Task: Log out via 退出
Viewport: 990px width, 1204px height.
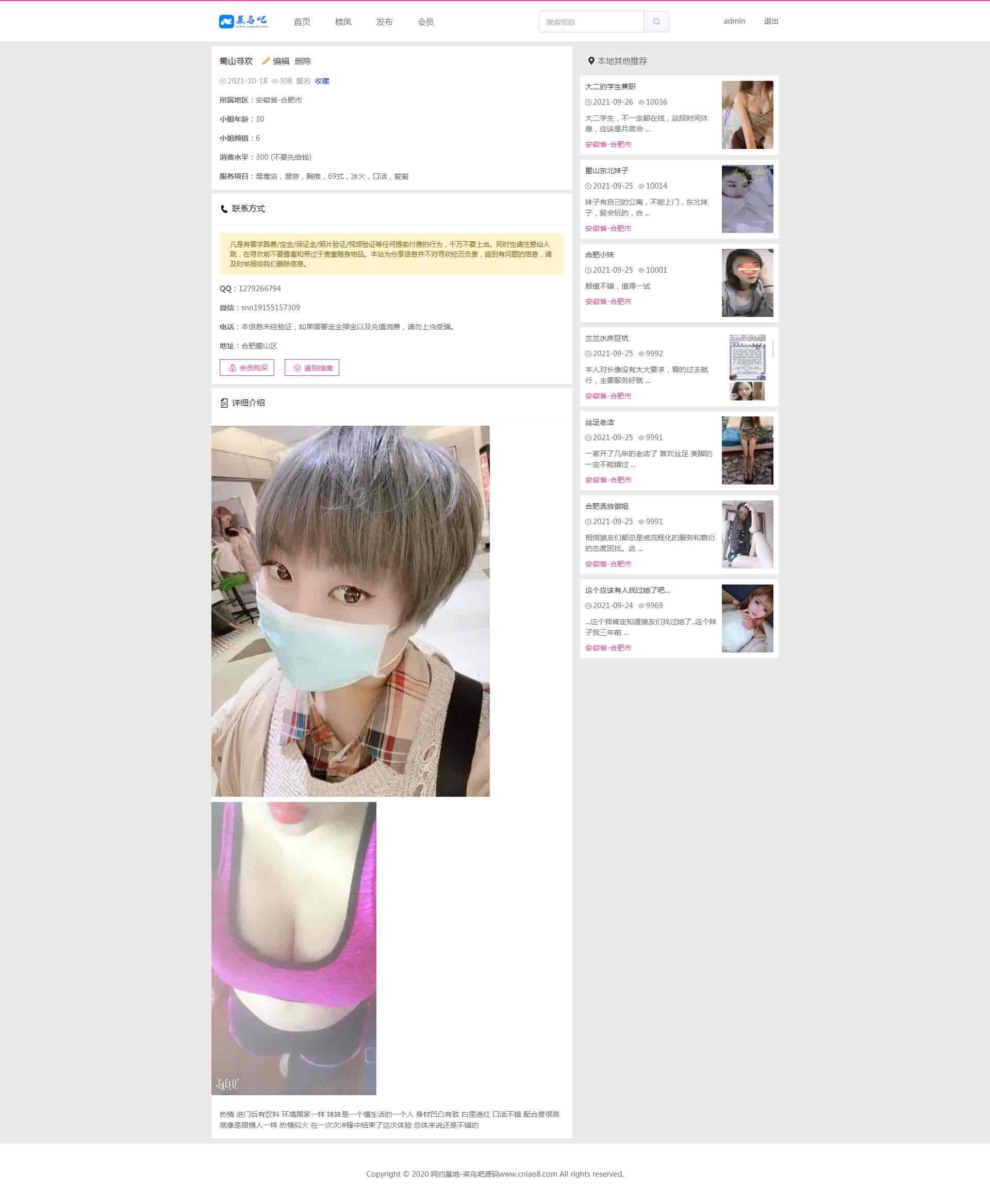Action: click(770, 21)
